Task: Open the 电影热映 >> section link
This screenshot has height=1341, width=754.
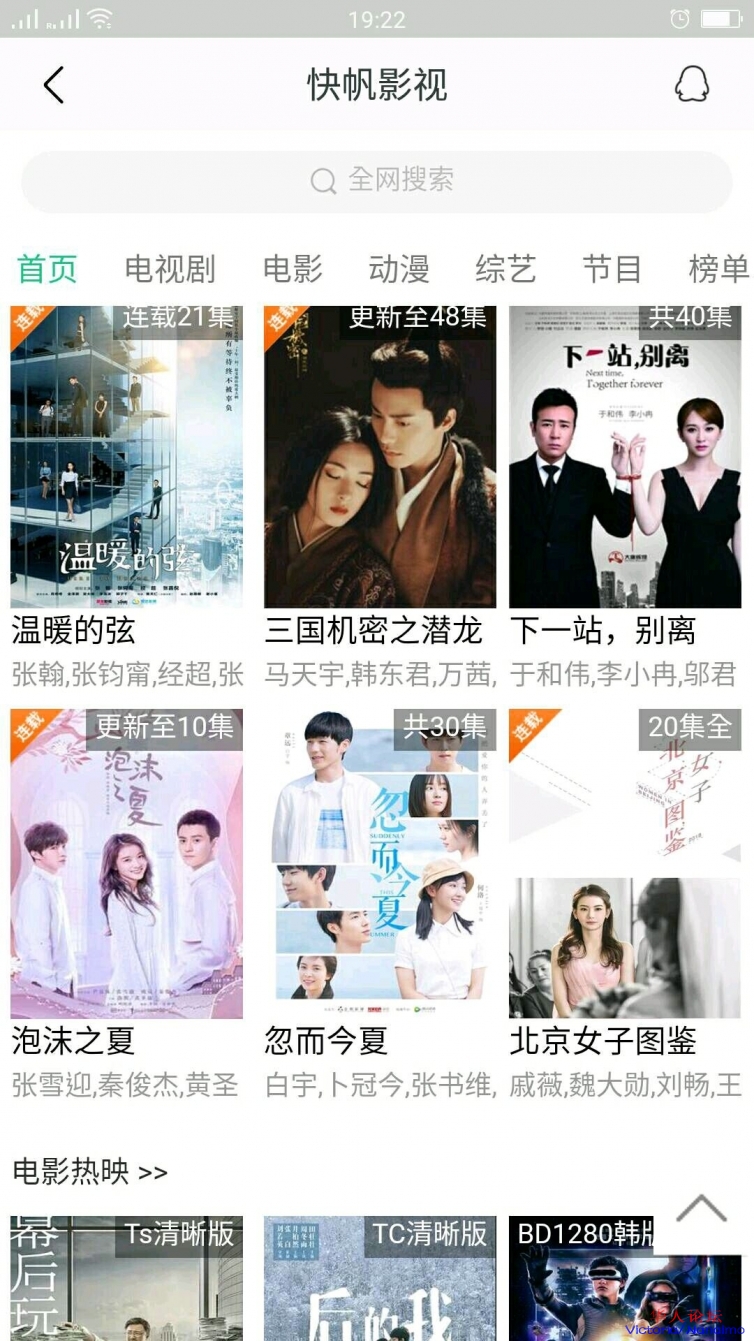Action: point(90,1171)
